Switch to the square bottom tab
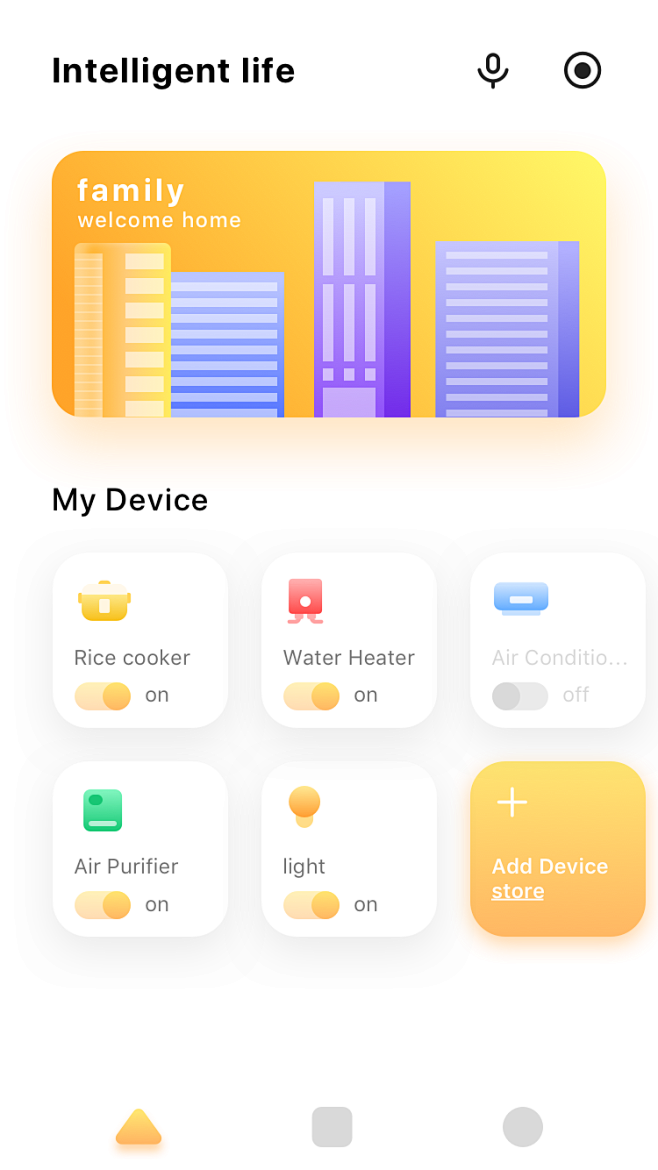 [x=332, y=1127]
